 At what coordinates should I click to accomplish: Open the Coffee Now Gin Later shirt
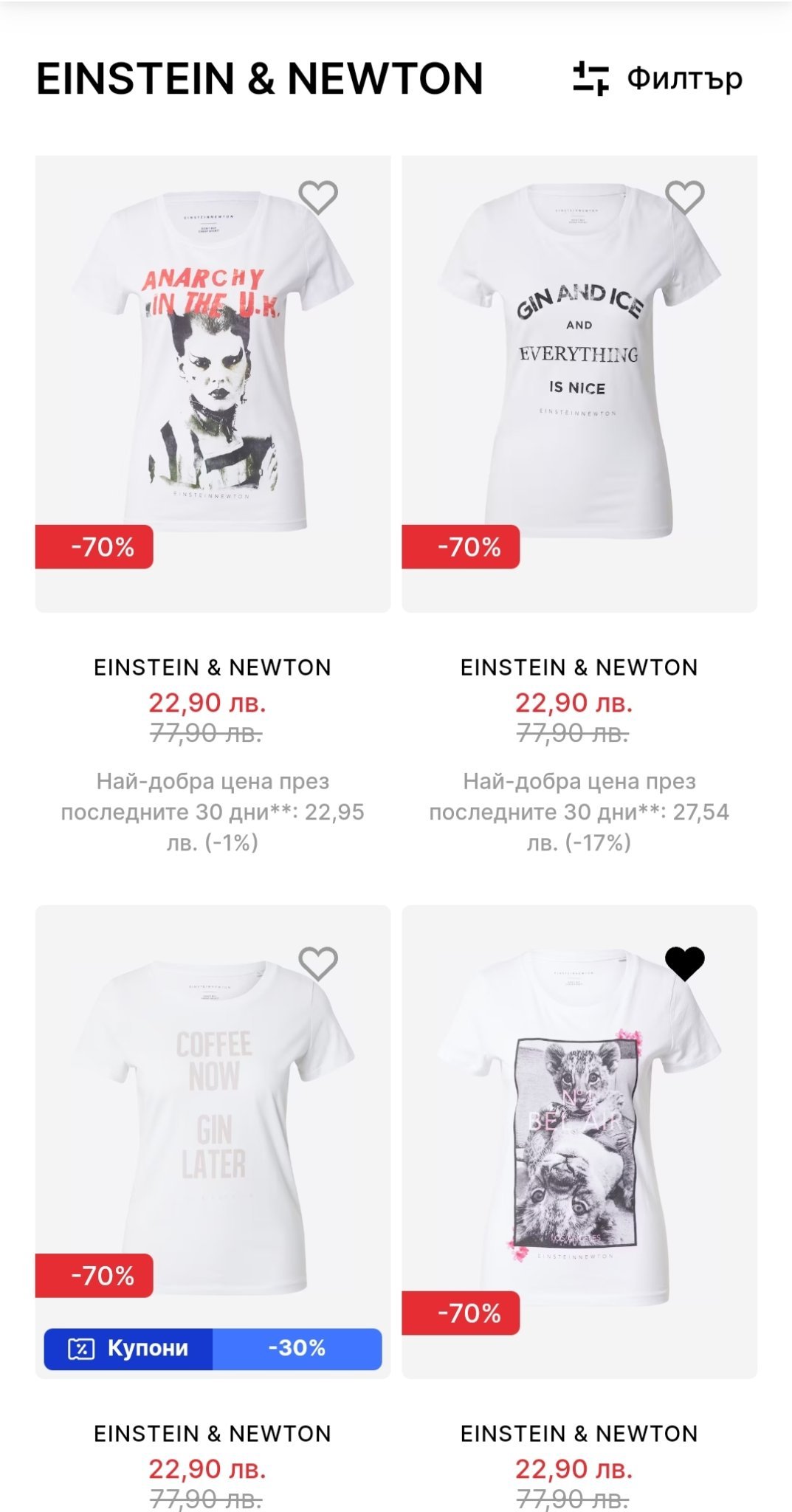pyautogui.click(x=213, y=1107)
